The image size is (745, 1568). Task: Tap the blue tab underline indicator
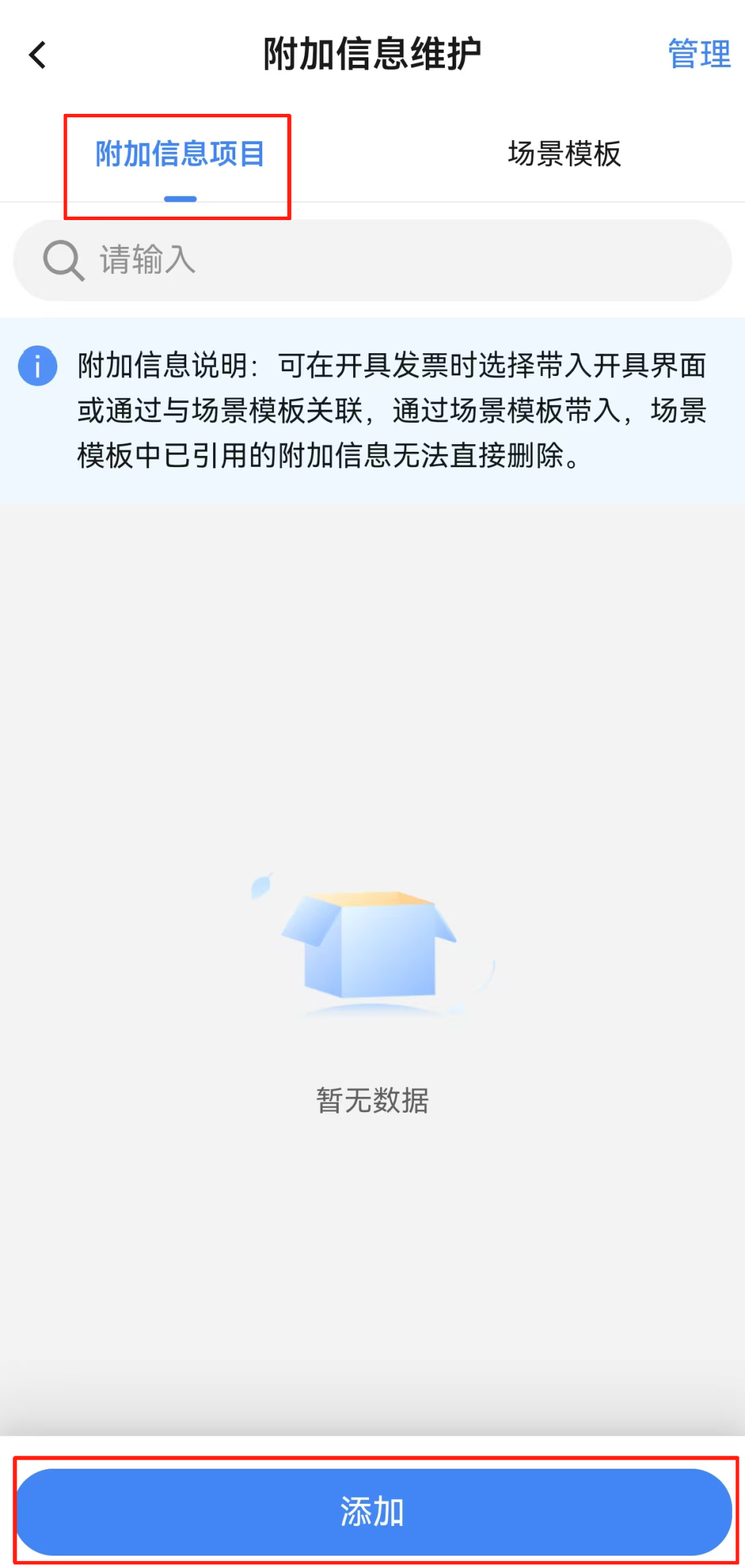tap(182, 199)
